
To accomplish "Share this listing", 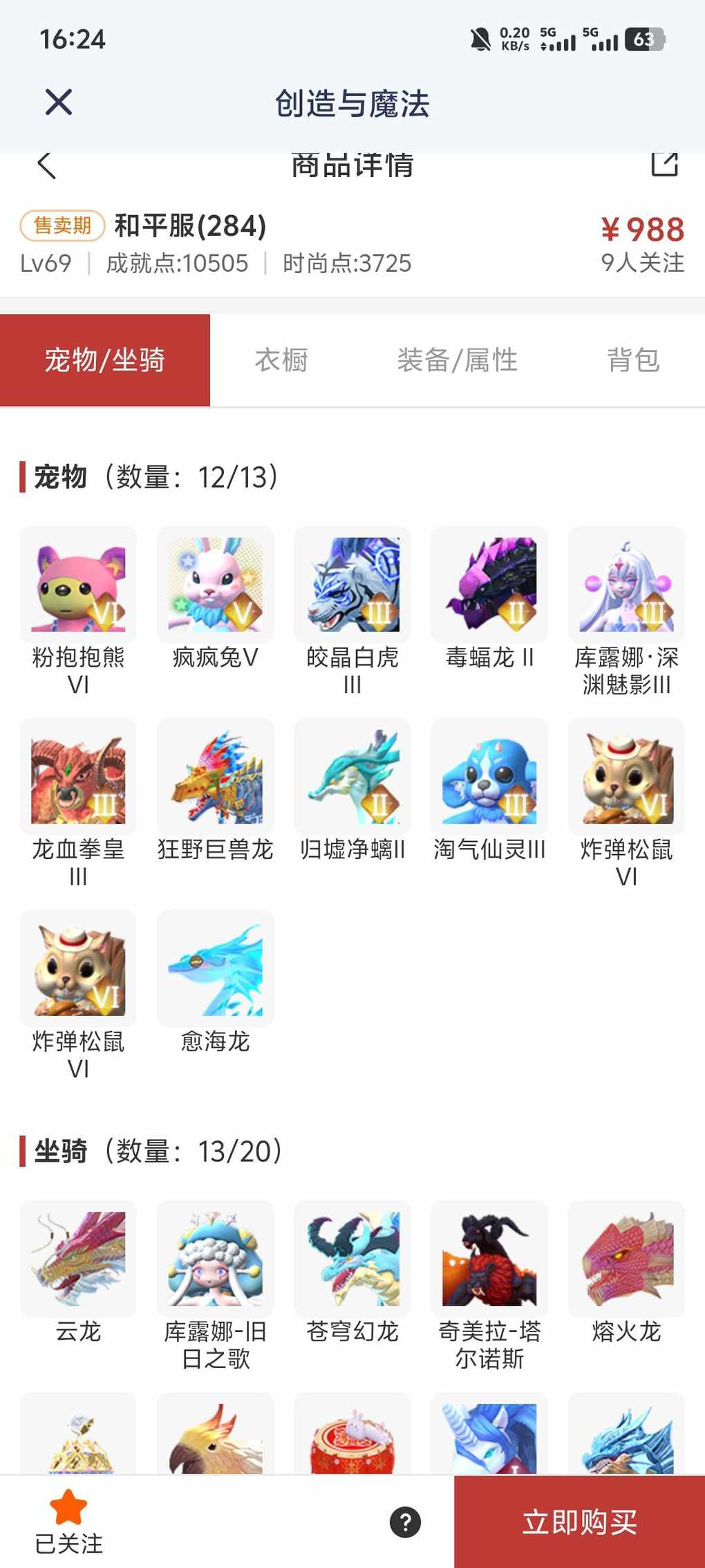I will pyautogui.click(x=664, y=164).
